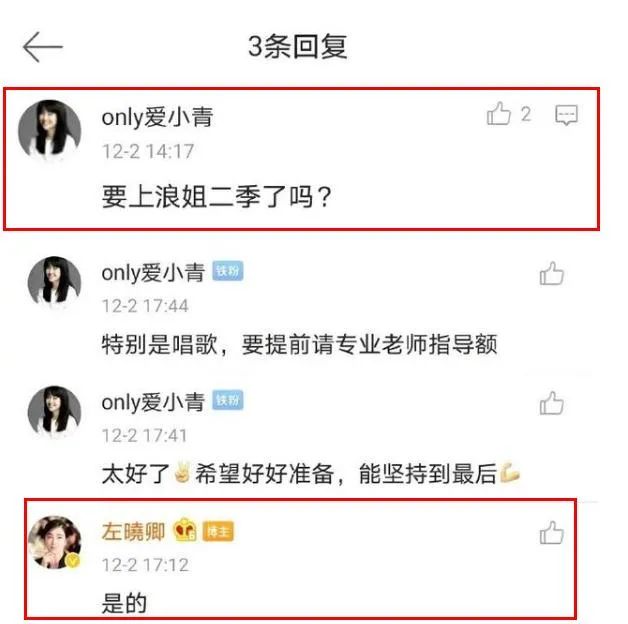Tap the username 左晓卿
Image resolution: width=628 pixels, height=624 pixels.
[x=133, y=531]
